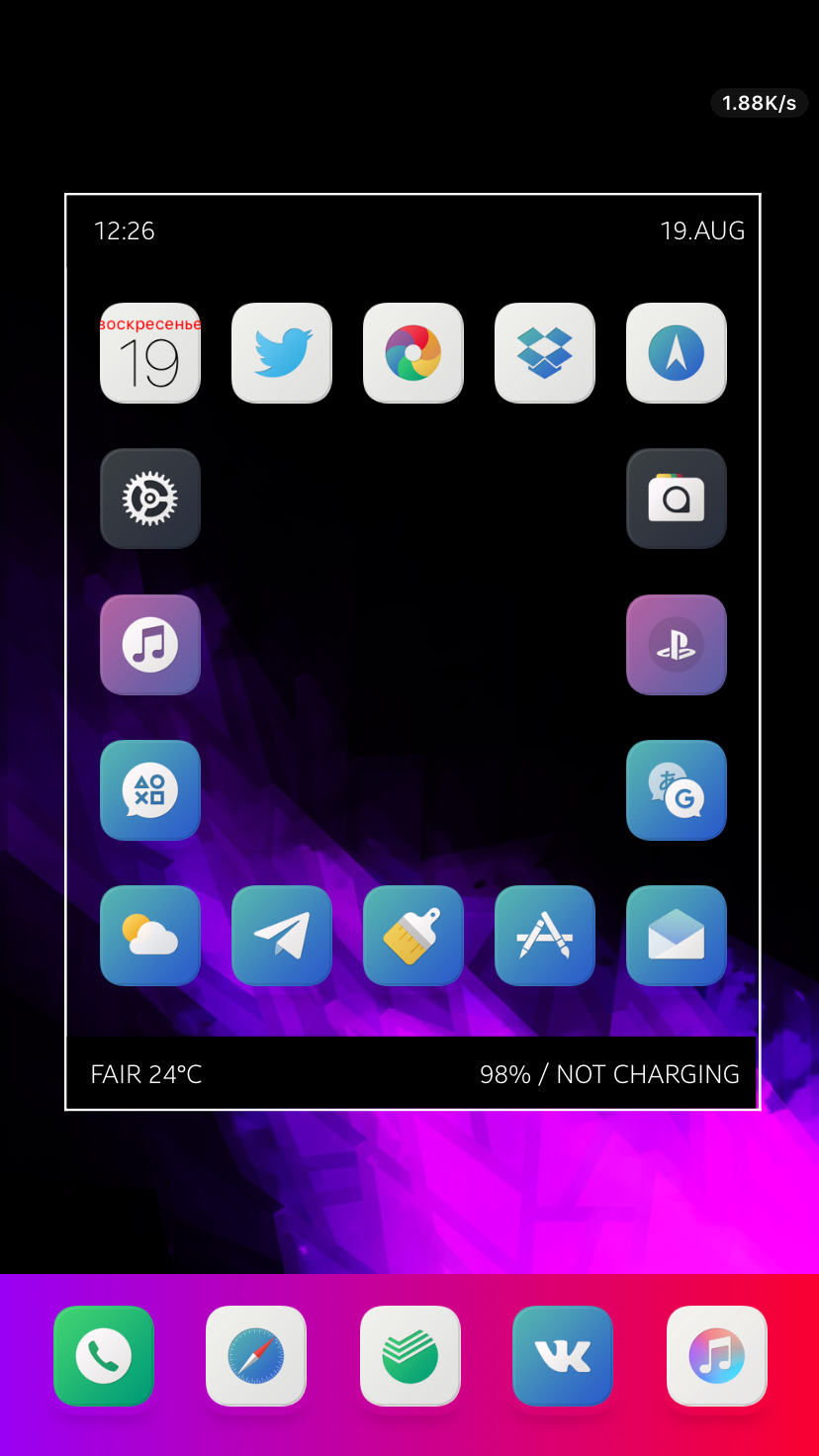Viewport: 819px width, 1456px height.
Task: Launch the Twitter app
Action: pos(282,353)
